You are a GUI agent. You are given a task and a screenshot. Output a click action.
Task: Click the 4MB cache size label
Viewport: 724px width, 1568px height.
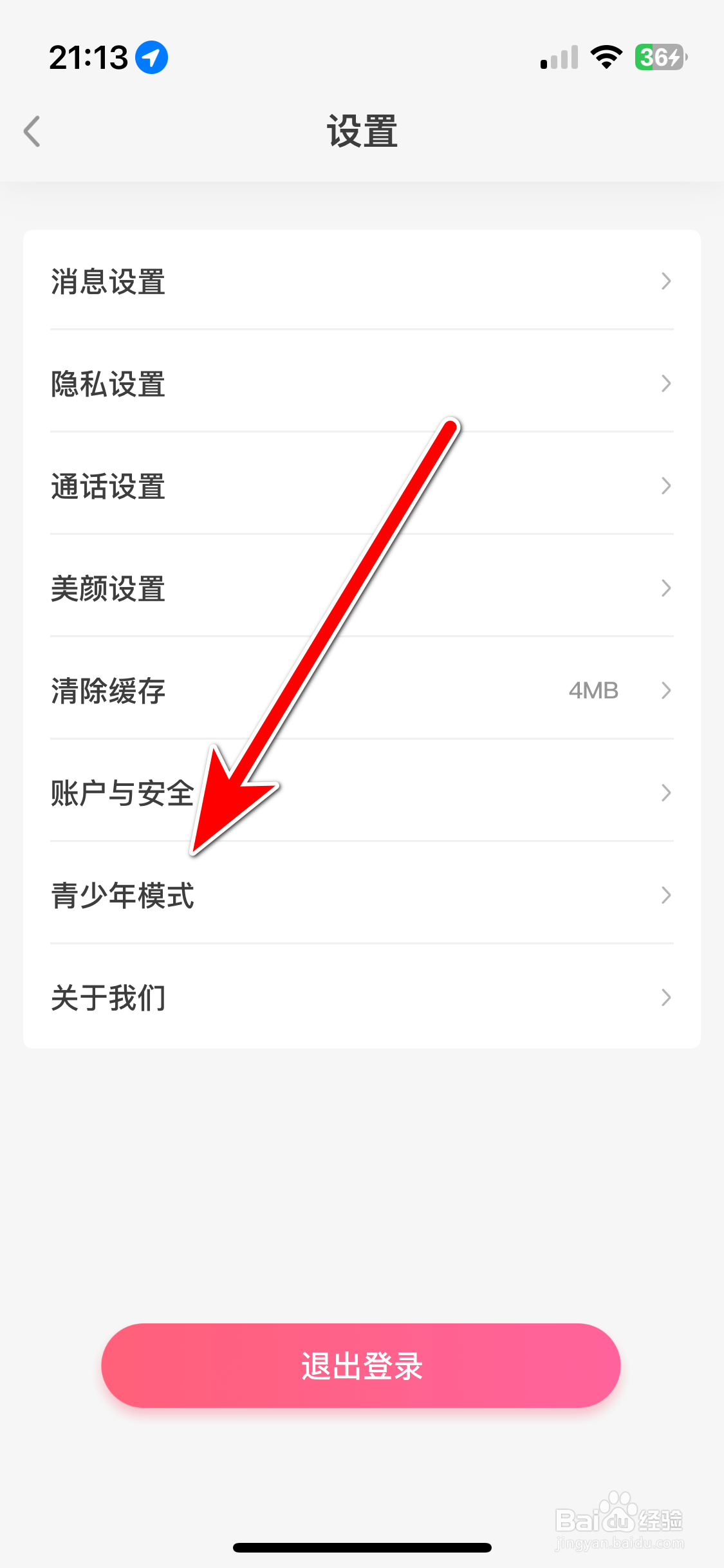pos(593,690)
